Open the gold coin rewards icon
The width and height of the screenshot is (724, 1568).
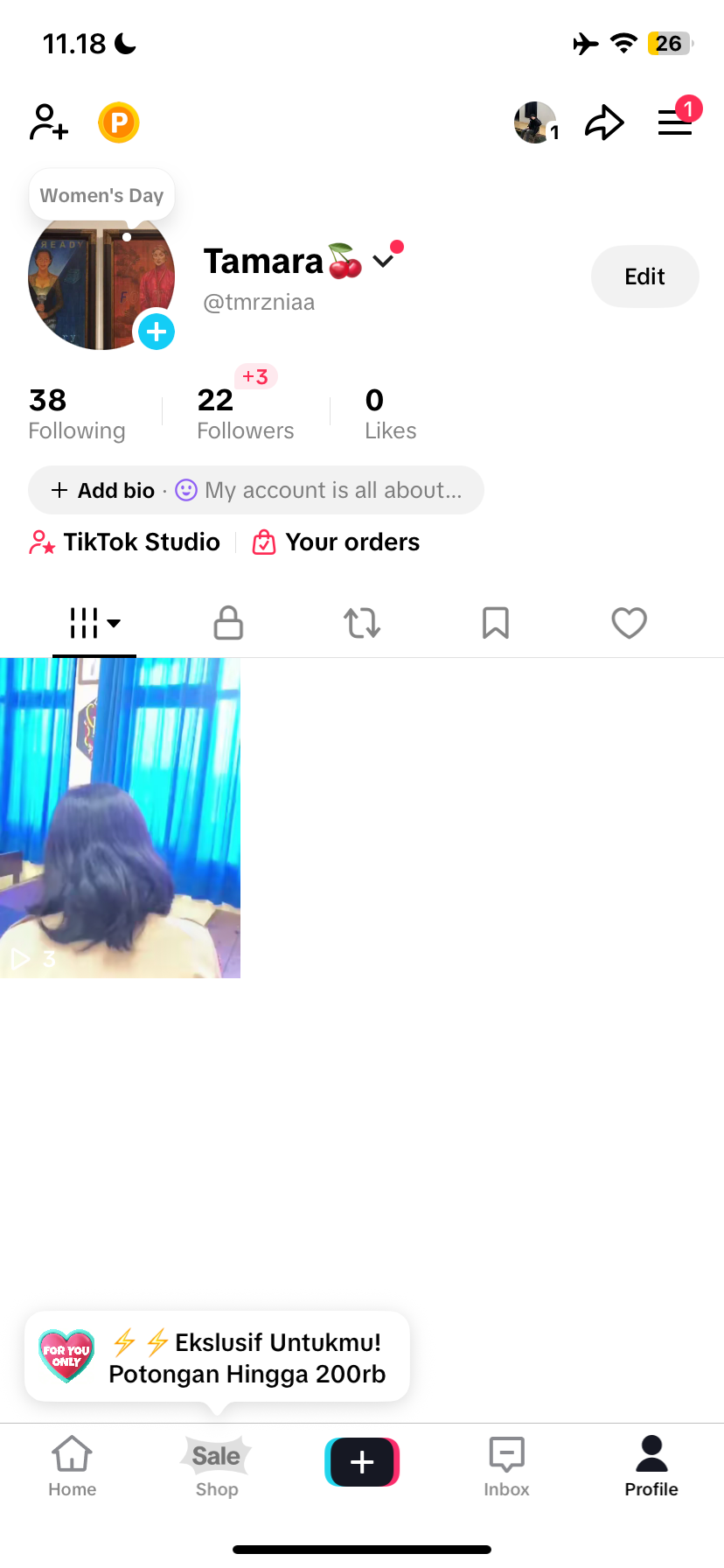coord(119,122)
